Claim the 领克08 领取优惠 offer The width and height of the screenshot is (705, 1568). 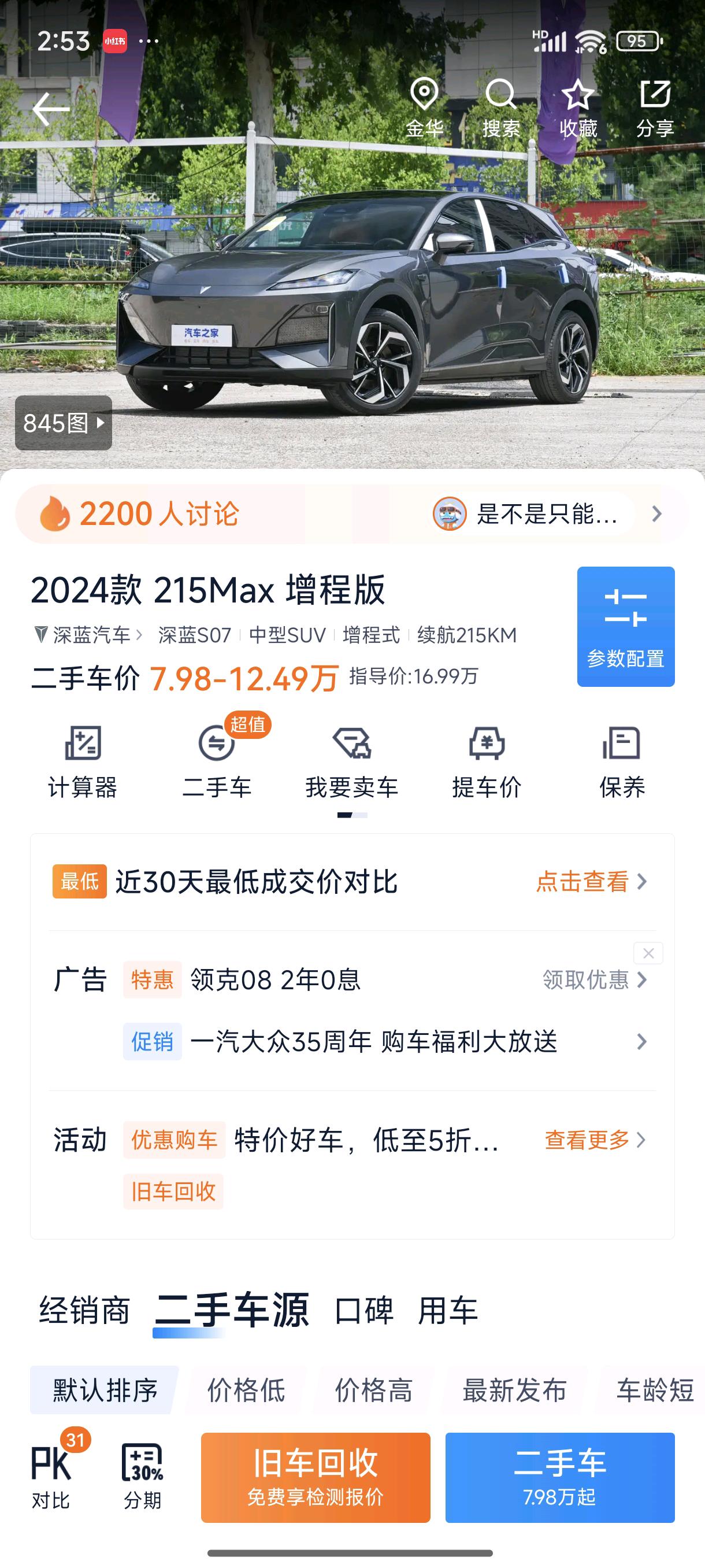[x=594, y=980]
